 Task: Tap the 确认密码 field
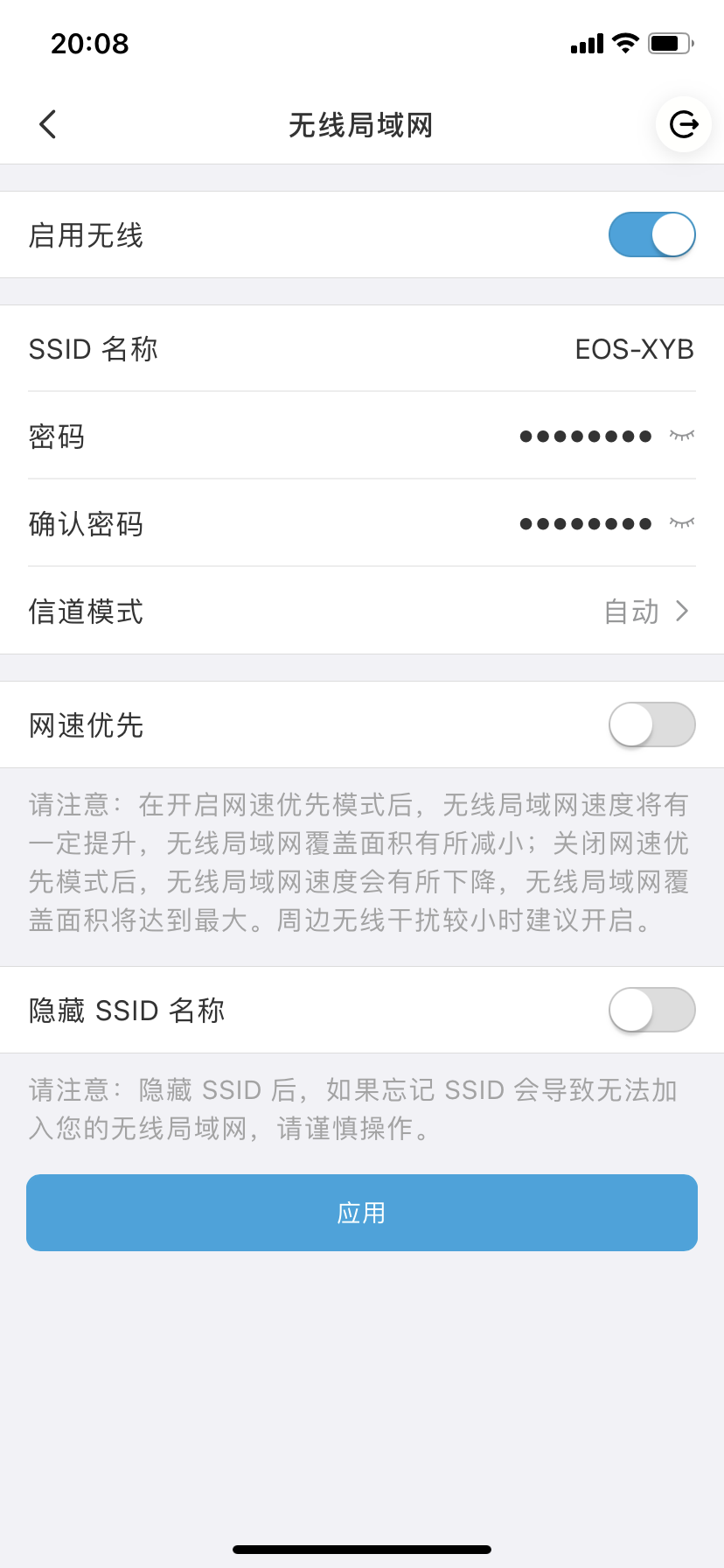tap(585, 523)
